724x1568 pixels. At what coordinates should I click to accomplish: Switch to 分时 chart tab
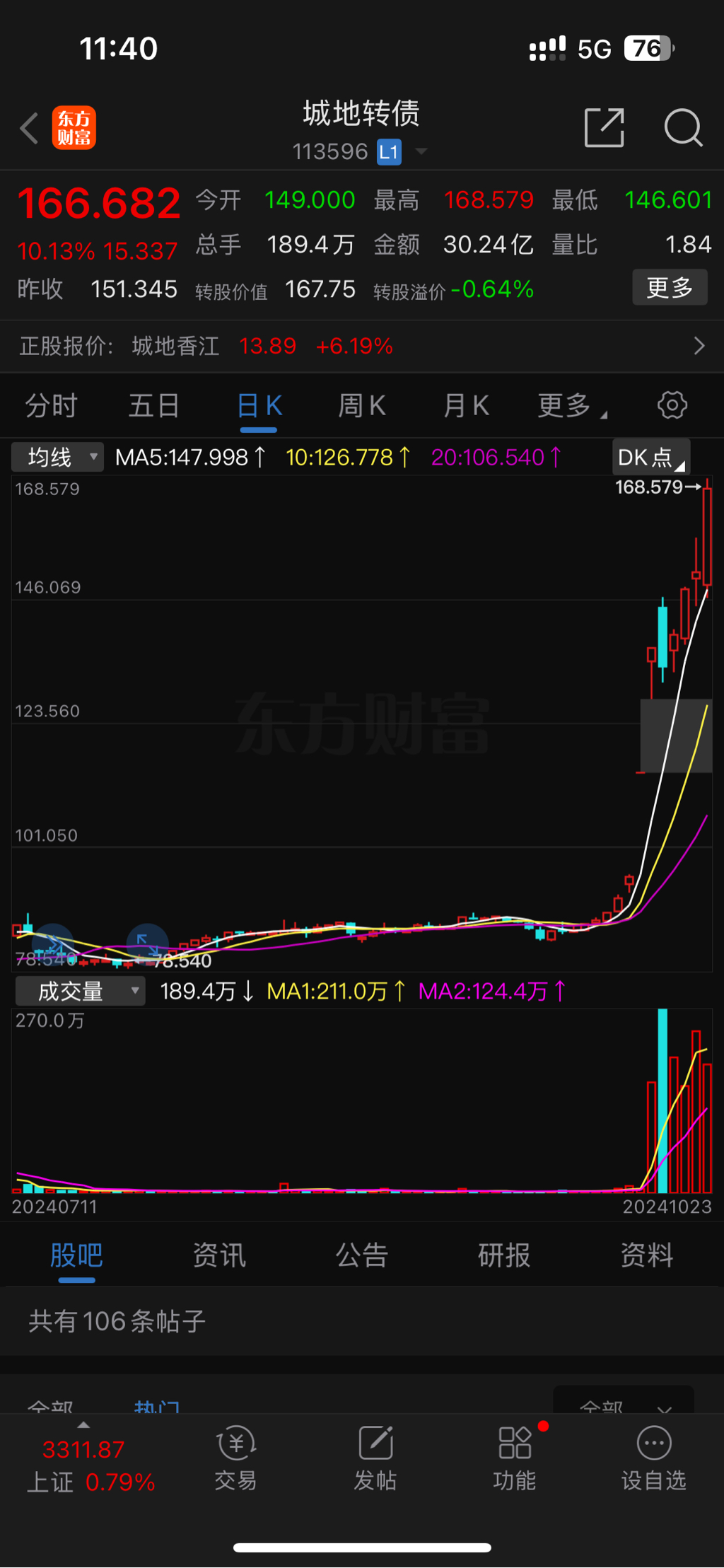[51, 406]
